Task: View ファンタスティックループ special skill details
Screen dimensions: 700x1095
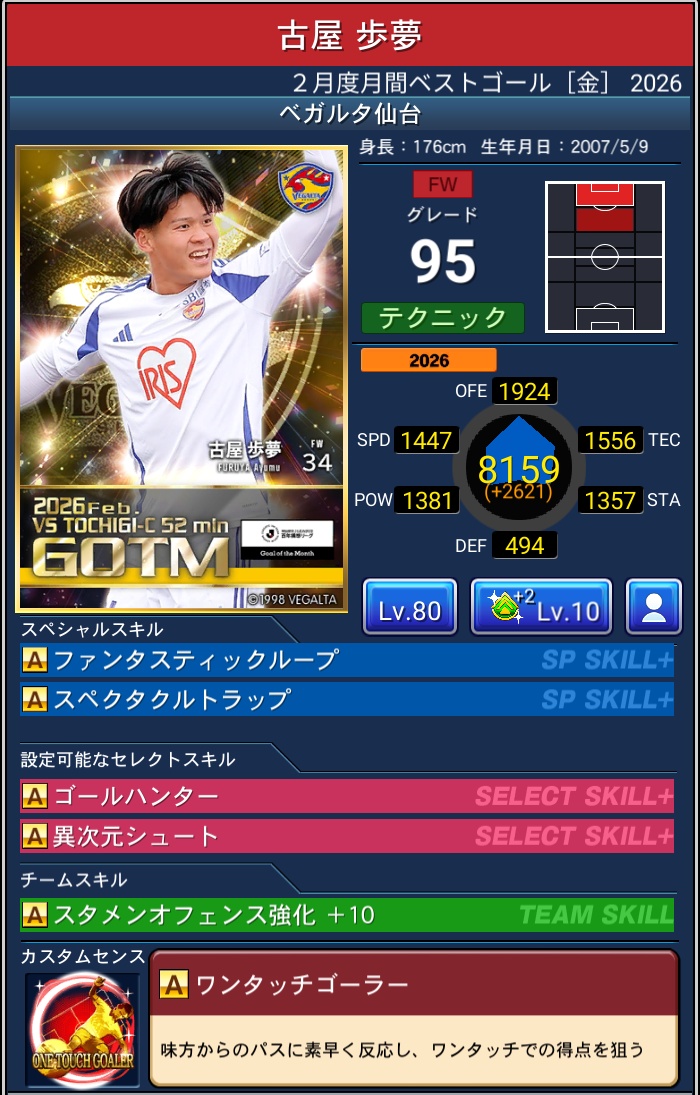Action: [x=346, y=660]
